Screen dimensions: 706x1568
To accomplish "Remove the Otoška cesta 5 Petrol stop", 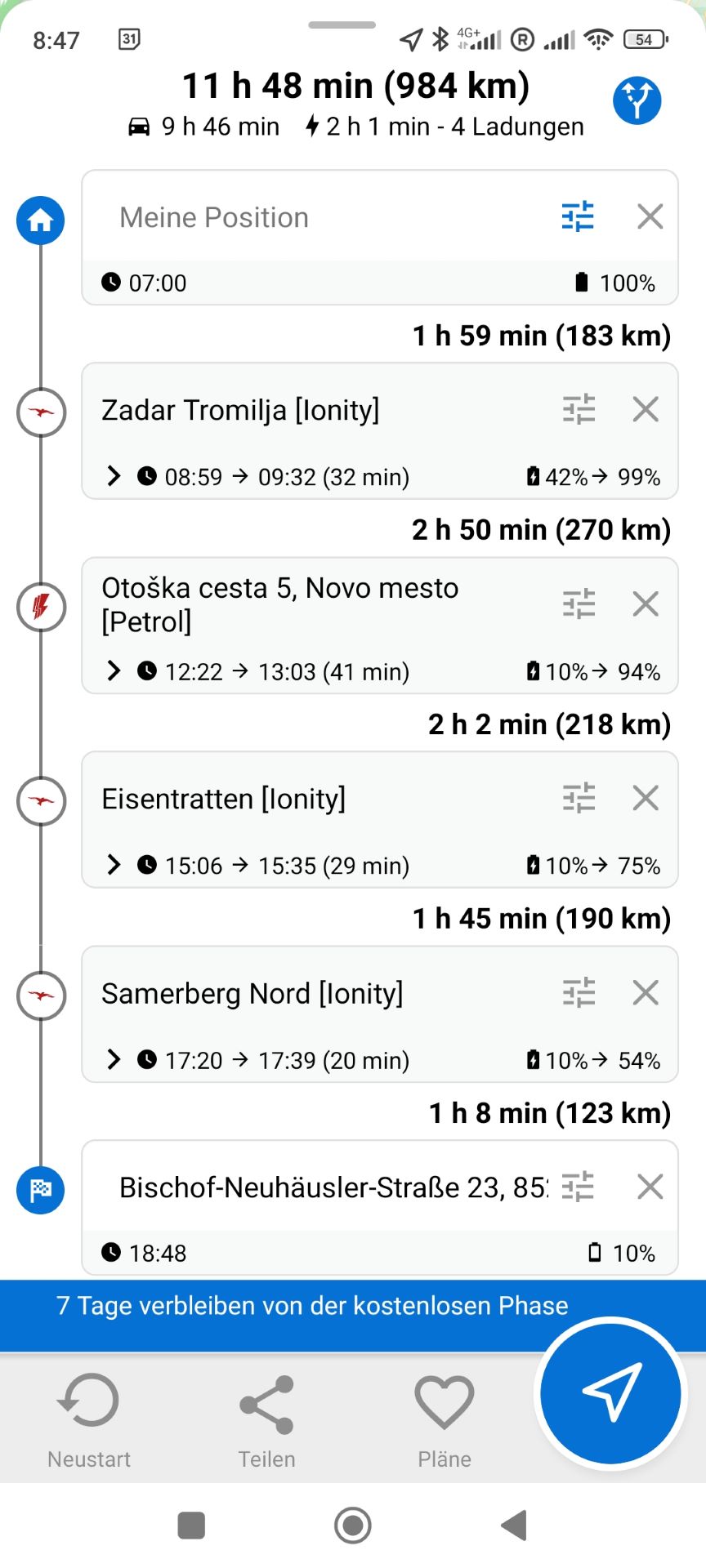I will (646, 604).
